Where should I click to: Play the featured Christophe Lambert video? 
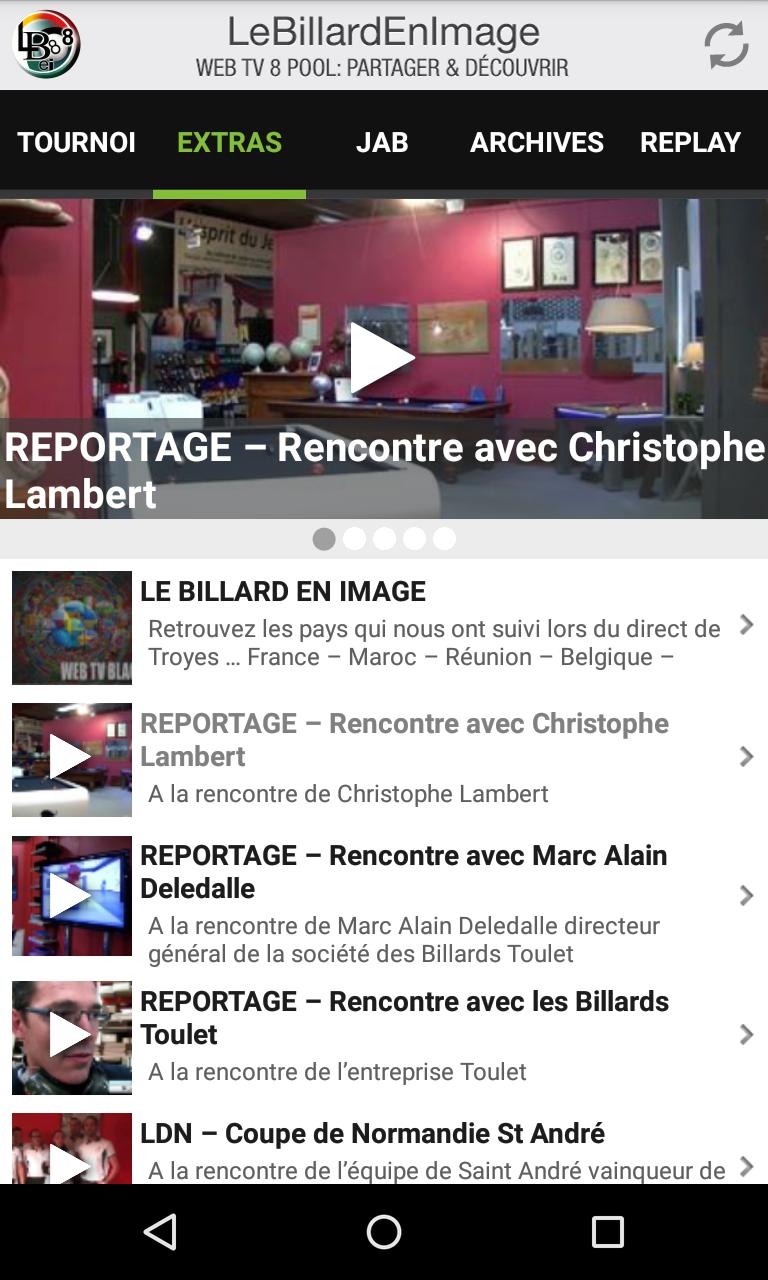[383, 357]
